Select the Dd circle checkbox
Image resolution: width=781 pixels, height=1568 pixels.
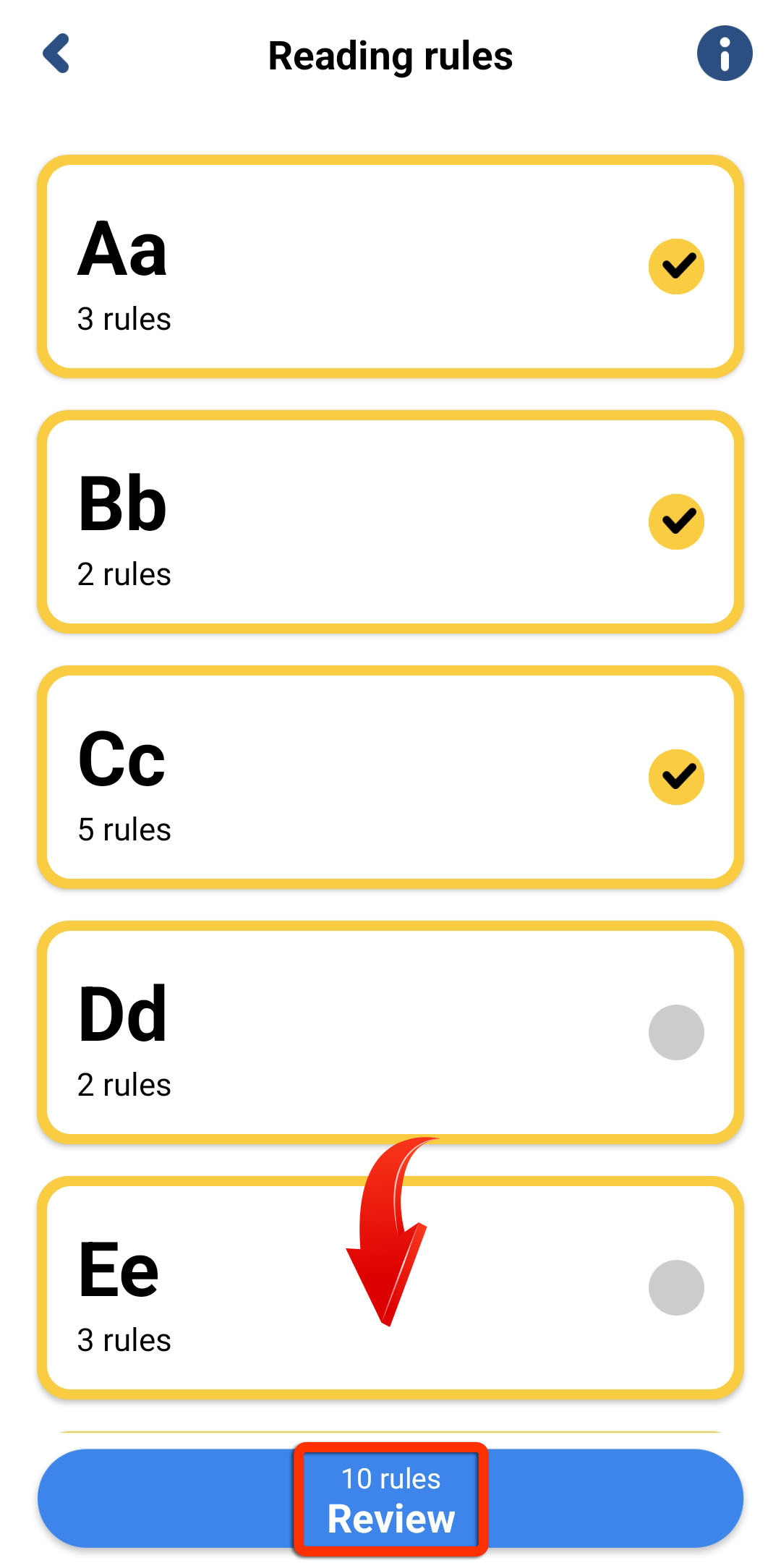(x=676, y=1032)
